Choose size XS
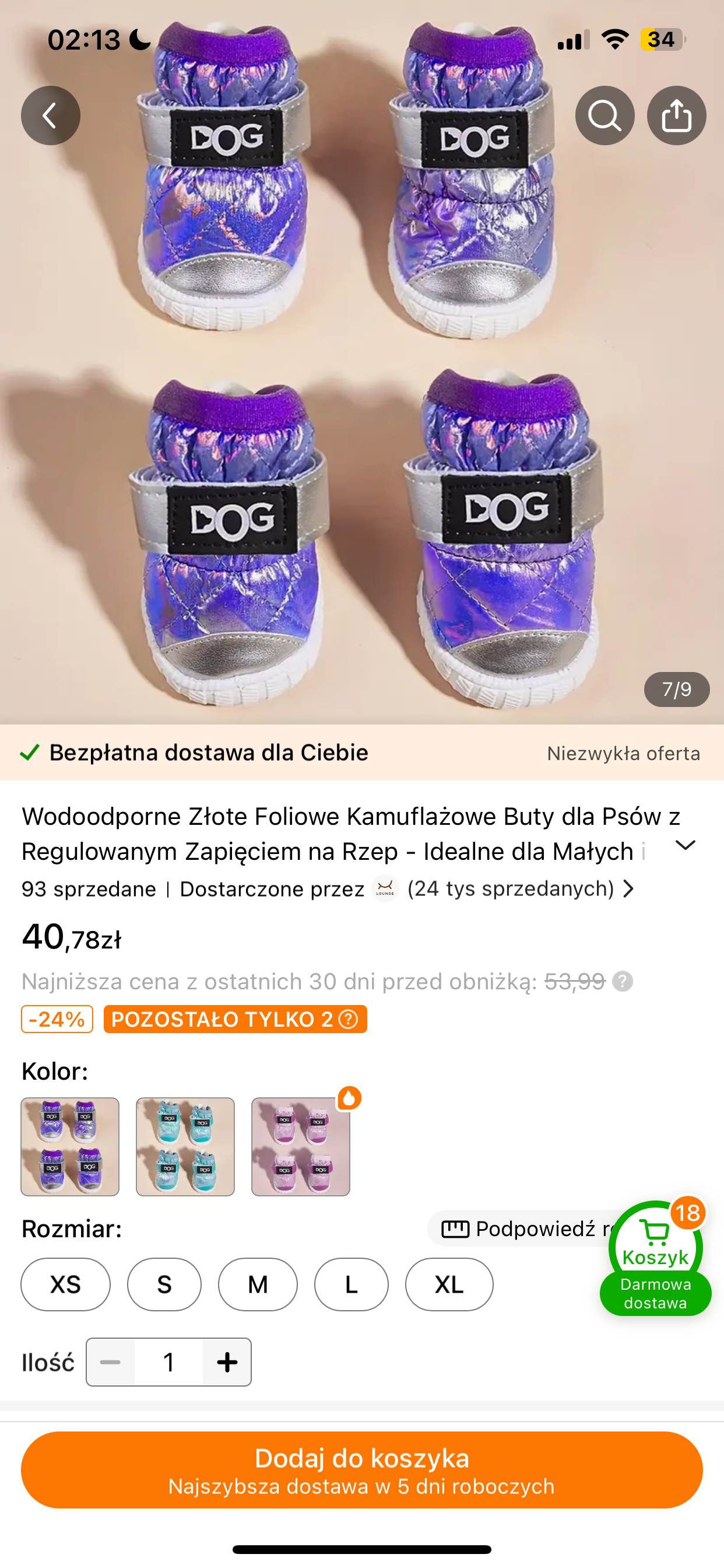The height and width of the screenshot is (1568, 724). tap(66, 1284)
